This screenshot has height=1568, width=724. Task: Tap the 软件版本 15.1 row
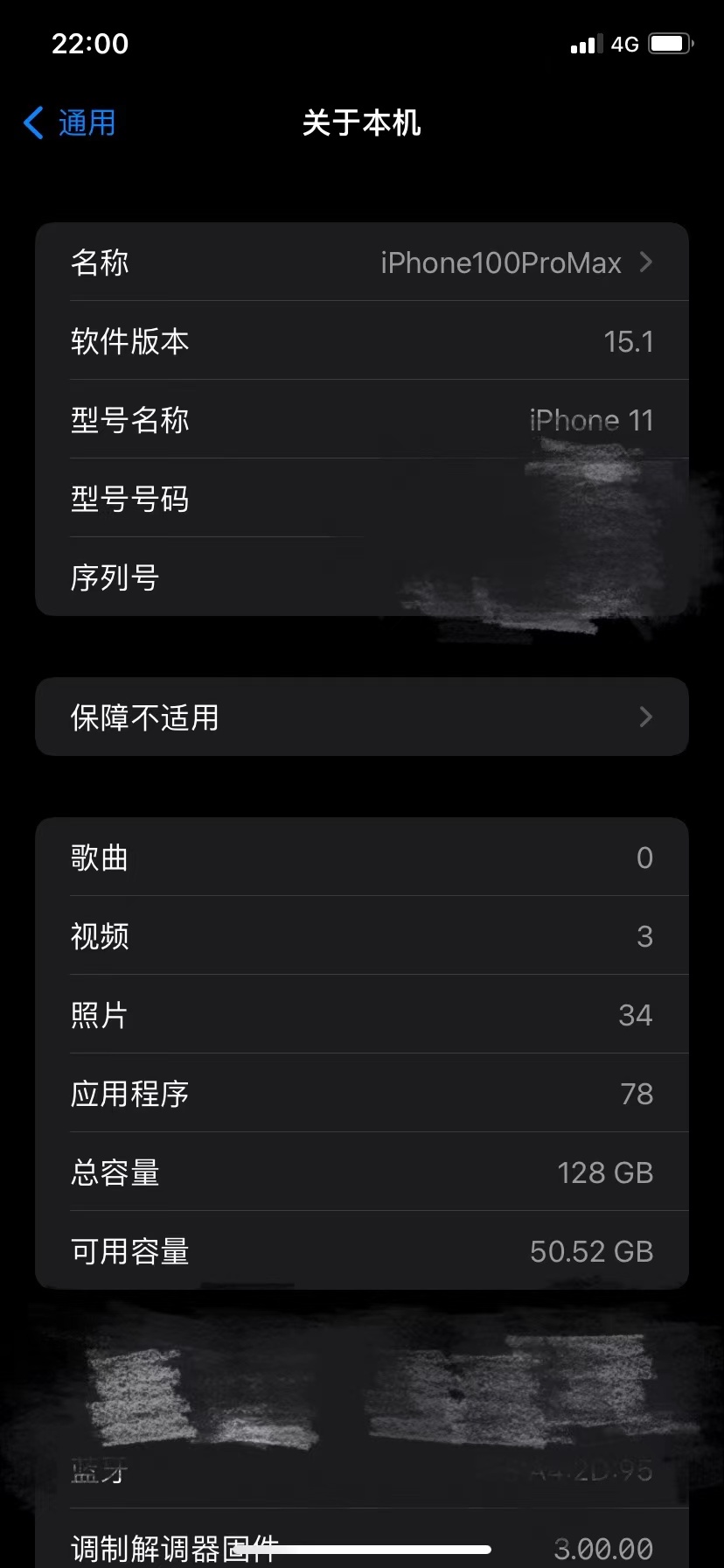click(362, 341)
